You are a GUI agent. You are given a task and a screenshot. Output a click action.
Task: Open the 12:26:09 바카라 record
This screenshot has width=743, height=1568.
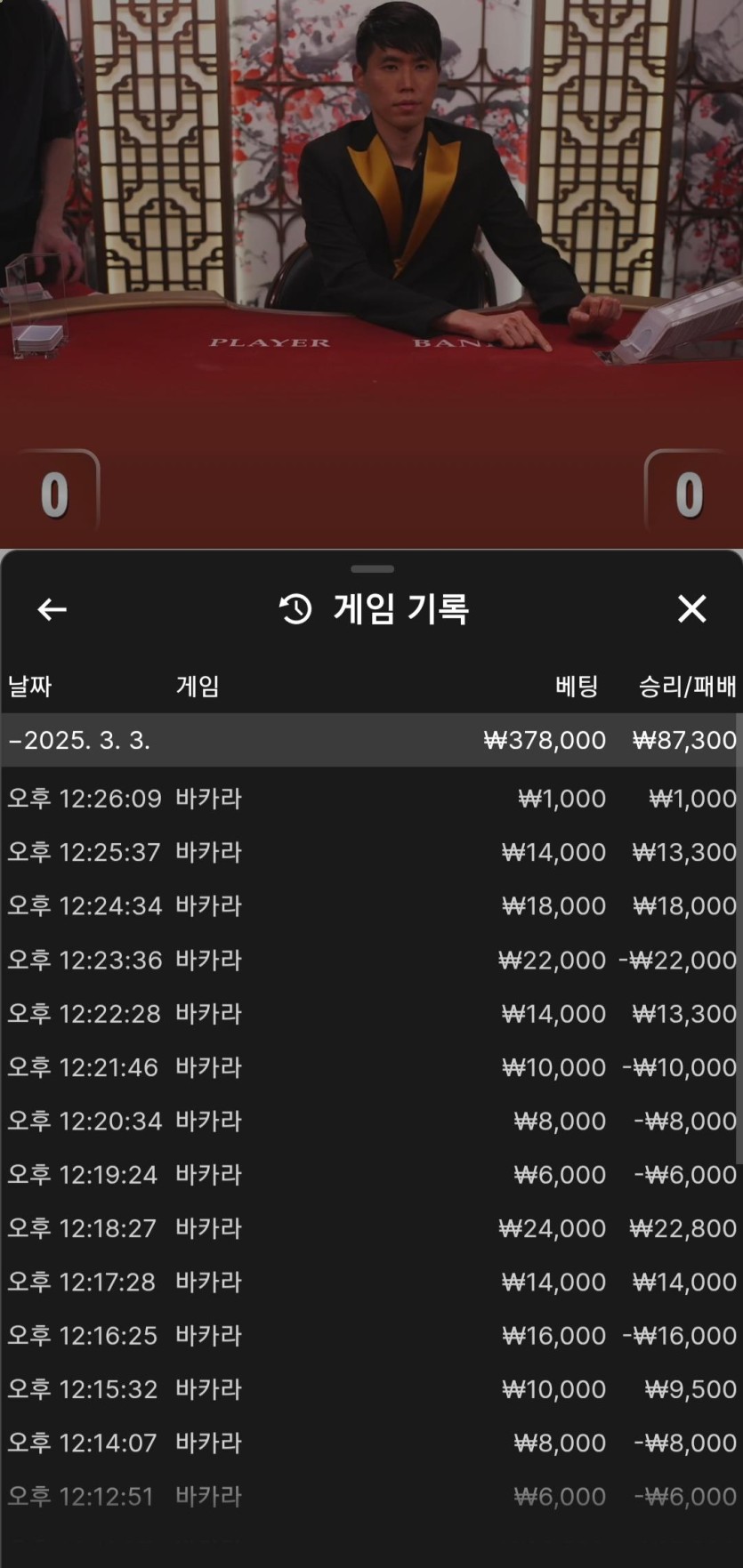[371, 799]
